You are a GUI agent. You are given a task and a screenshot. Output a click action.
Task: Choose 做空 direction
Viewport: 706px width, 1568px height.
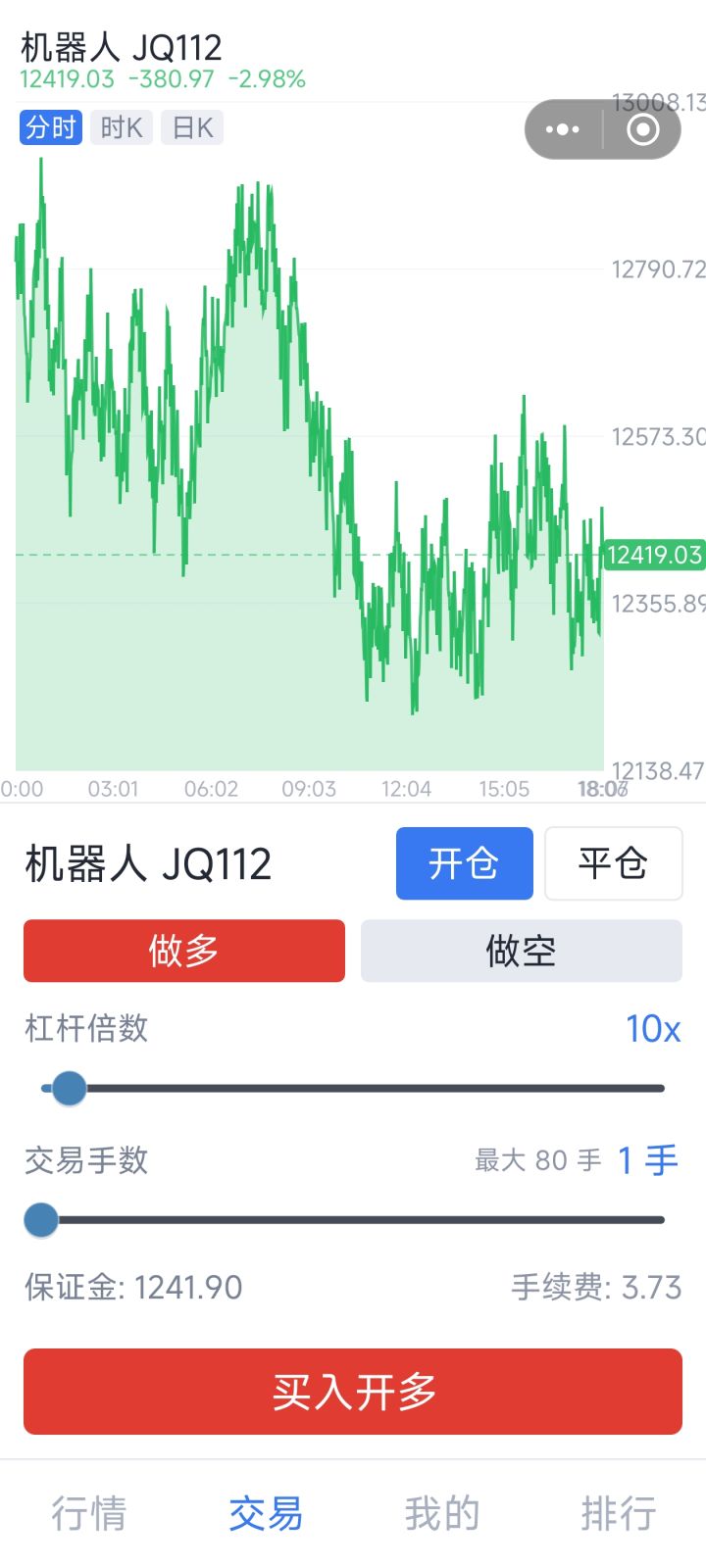[521, 951]
